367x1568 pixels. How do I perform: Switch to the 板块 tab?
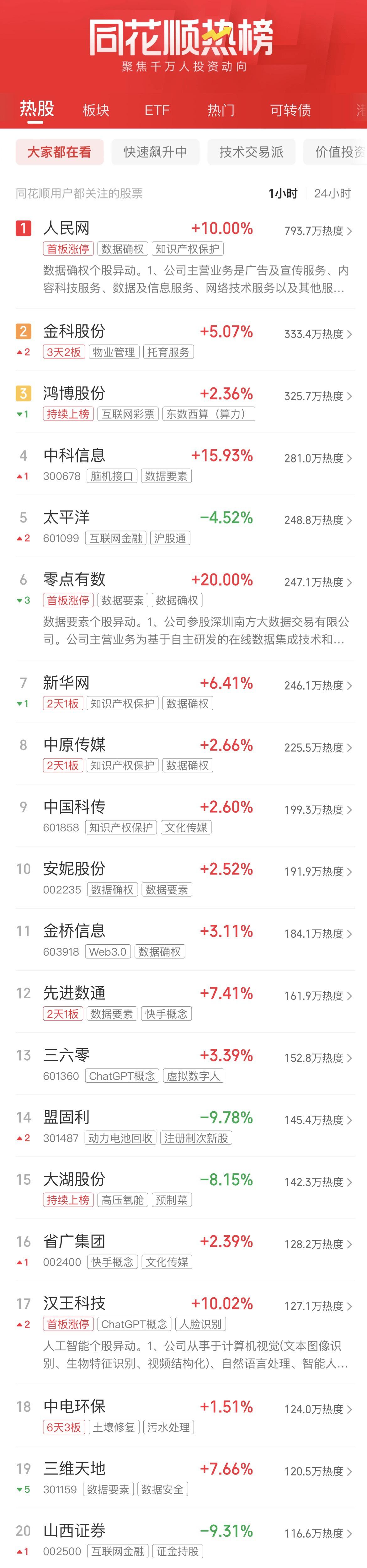pyautogui.click(x=96, y=110)
